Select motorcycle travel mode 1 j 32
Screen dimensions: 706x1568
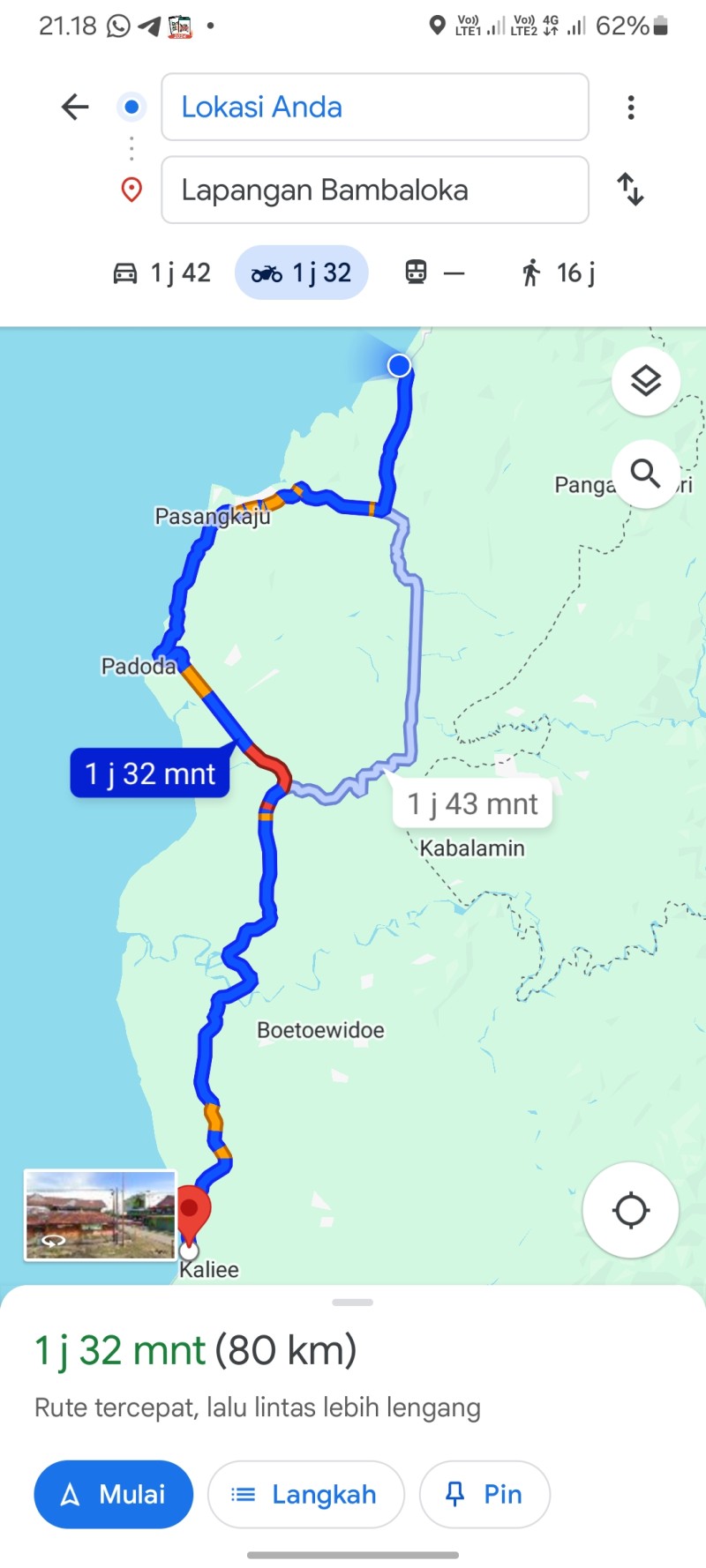[302, 273]
